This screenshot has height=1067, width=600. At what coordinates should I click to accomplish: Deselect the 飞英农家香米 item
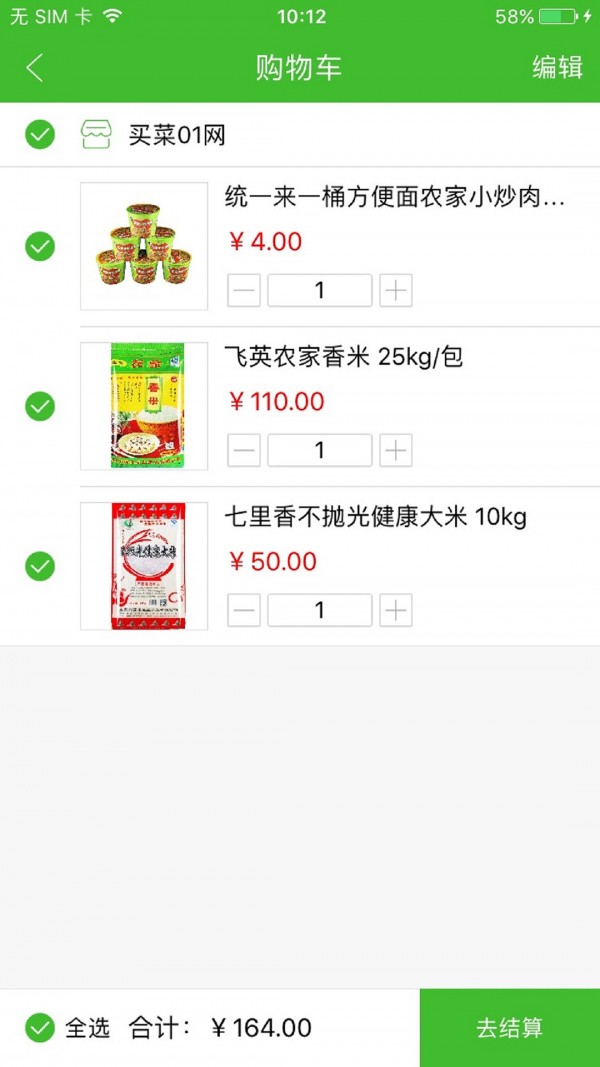point(40,406)
